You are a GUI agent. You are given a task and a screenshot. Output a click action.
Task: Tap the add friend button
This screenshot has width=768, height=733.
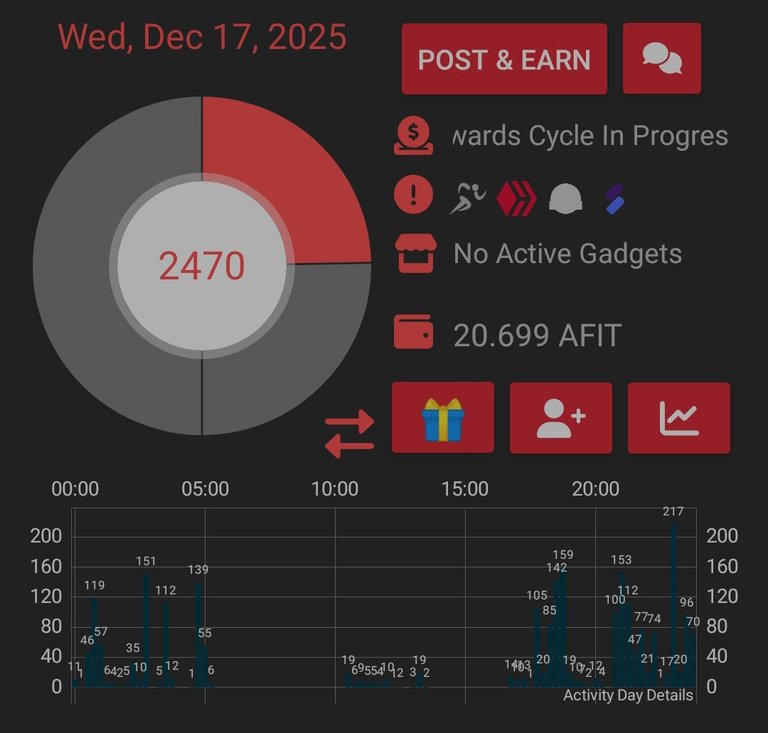(560, 418)
